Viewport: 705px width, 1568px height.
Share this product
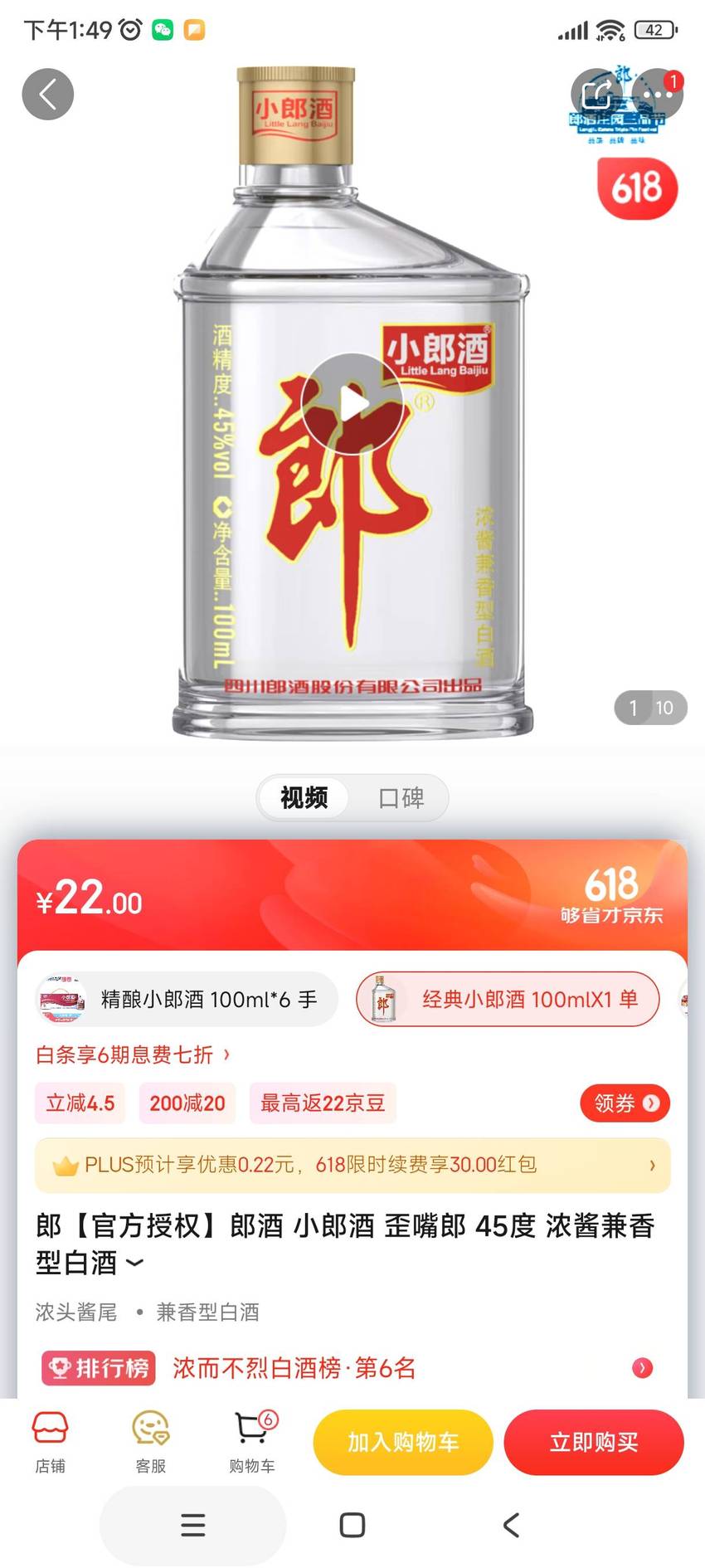click(x=596, y=94)
